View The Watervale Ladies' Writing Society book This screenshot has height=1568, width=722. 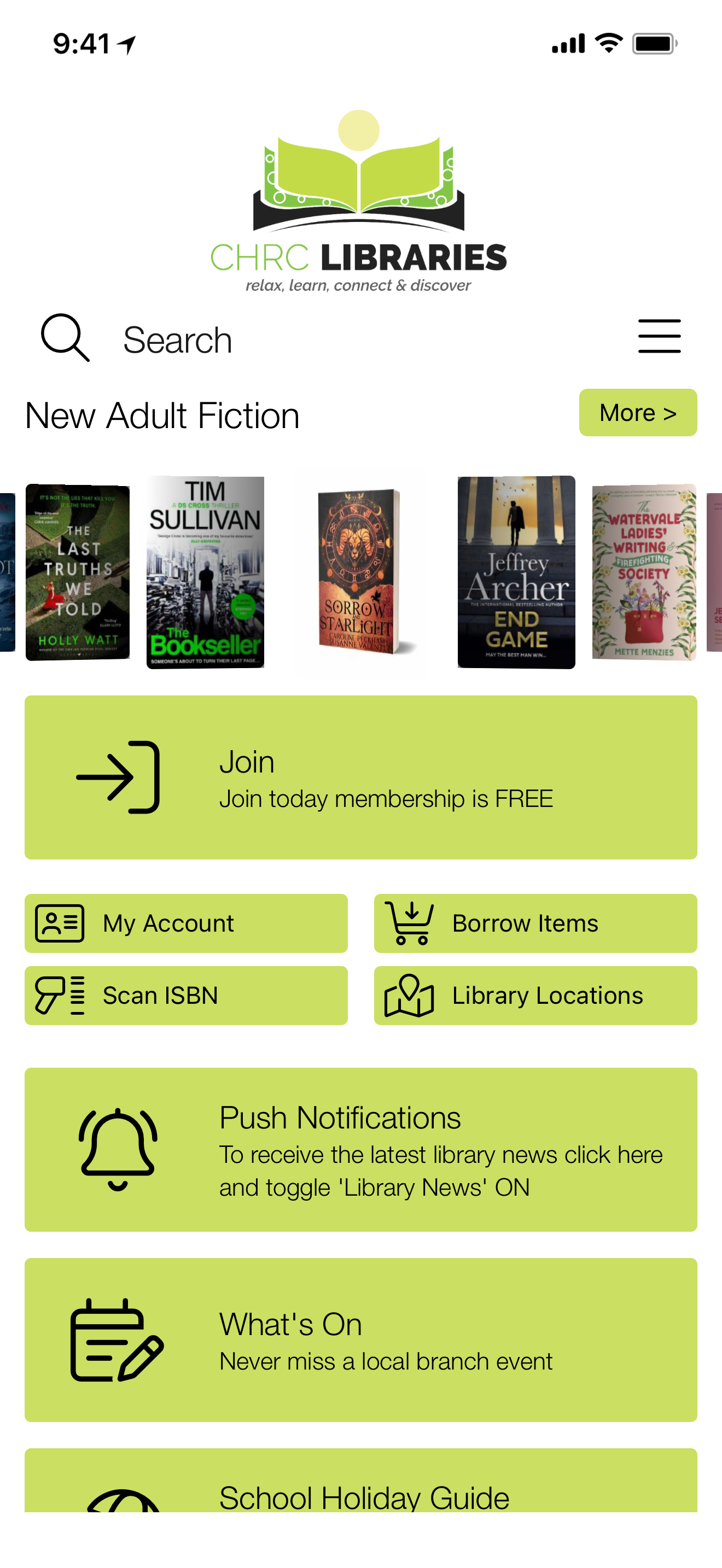click(x=643, y=572)
